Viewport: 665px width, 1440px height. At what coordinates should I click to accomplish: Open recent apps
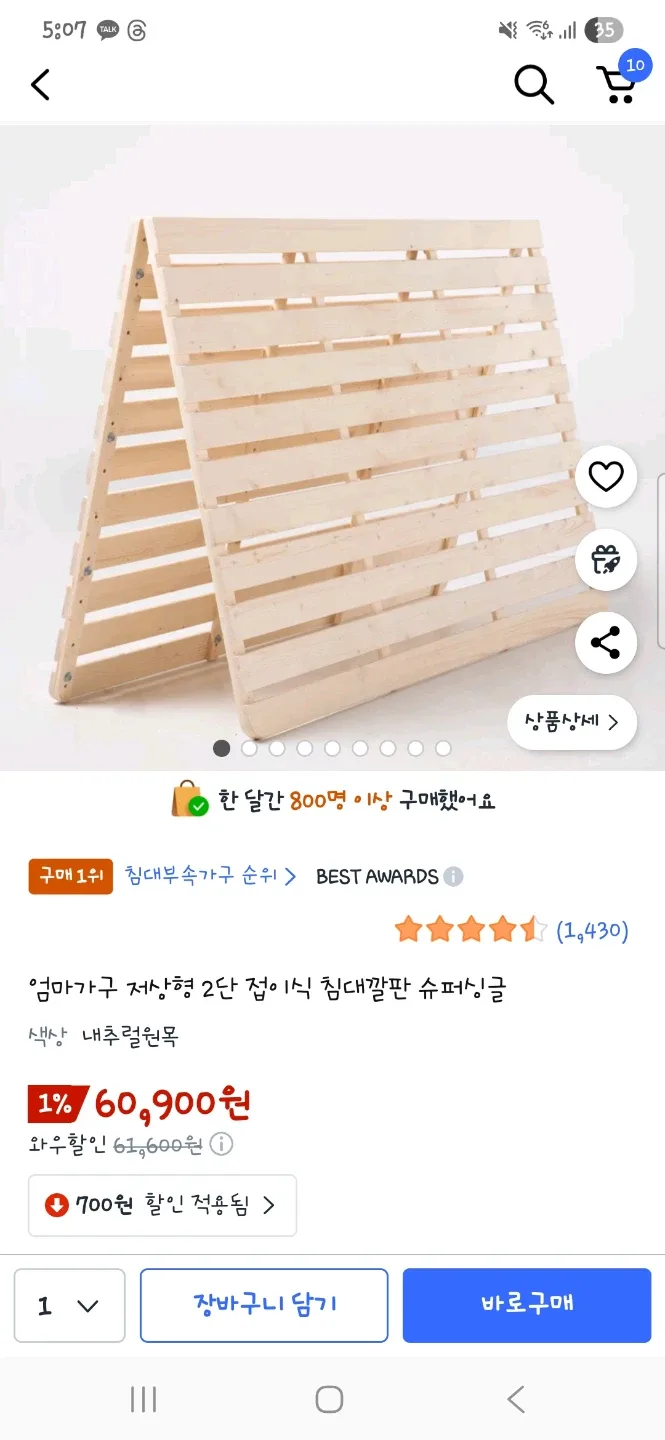point(144,1399)
